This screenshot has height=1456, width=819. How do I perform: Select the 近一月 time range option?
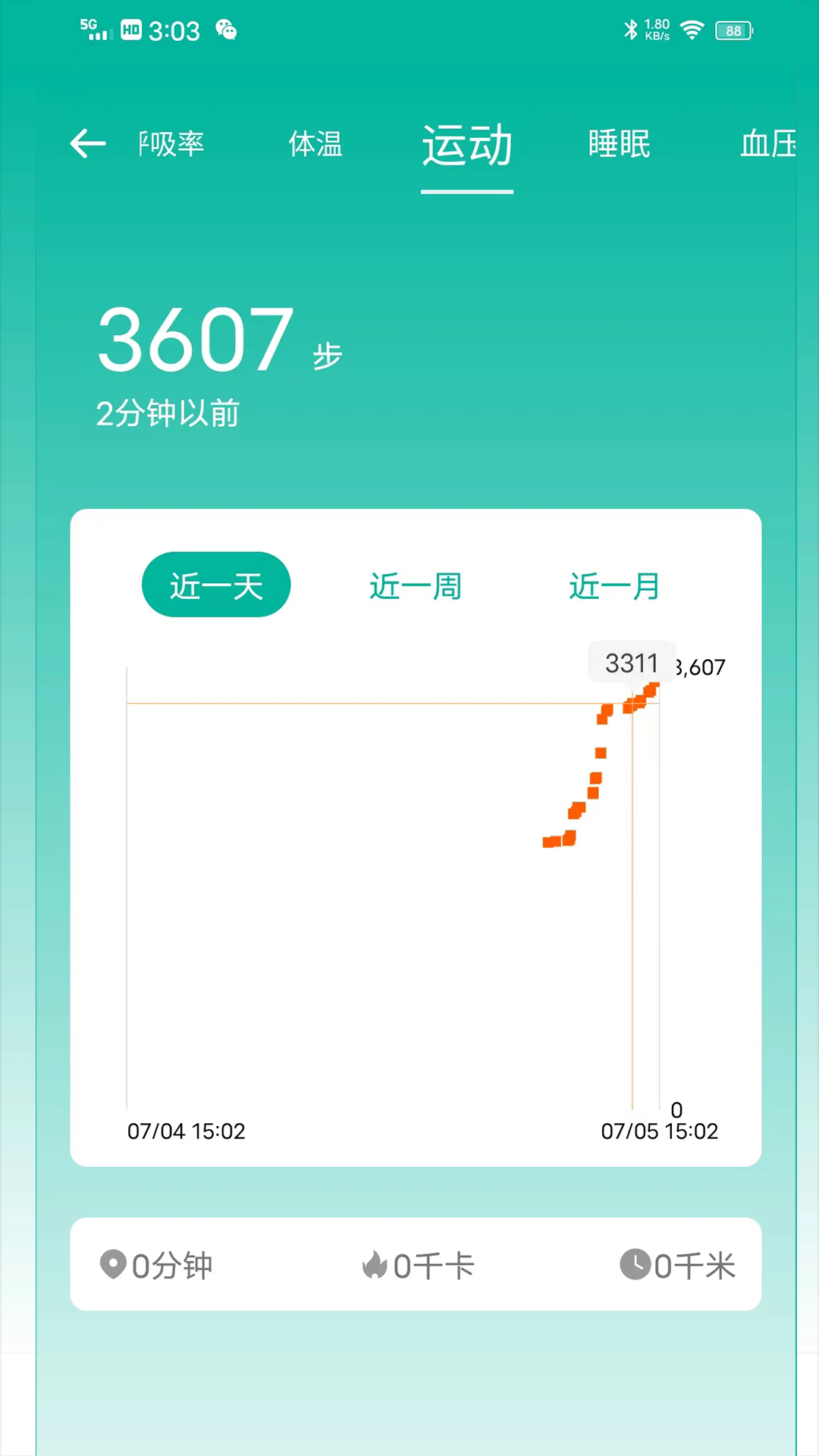click(x=613, y=585)
